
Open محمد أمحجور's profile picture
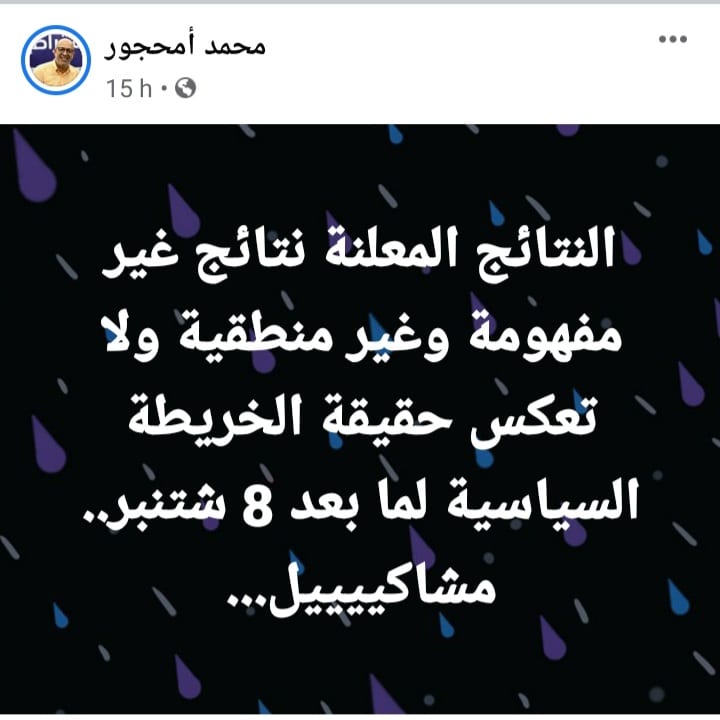tap(56, 58)
